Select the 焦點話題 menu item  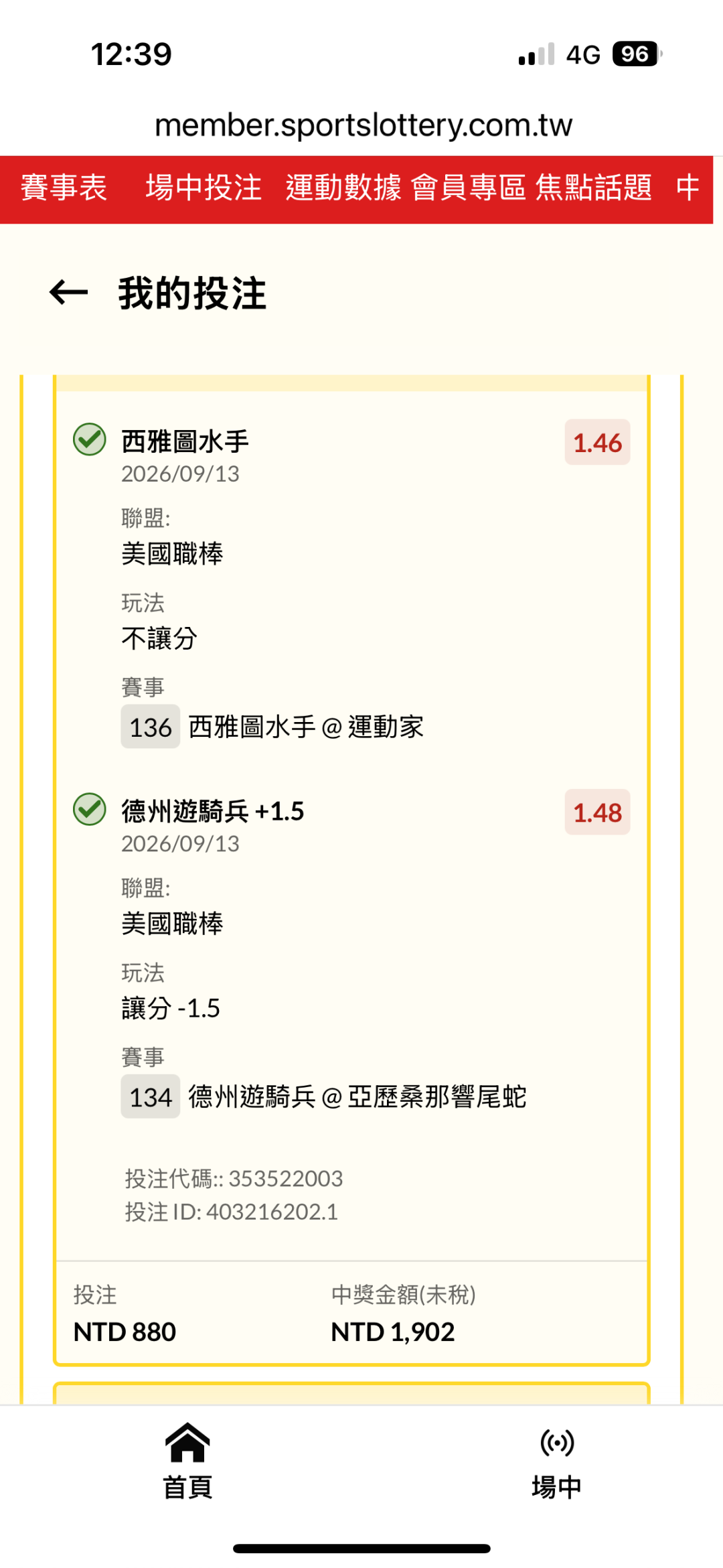click(x=594, y=188)
